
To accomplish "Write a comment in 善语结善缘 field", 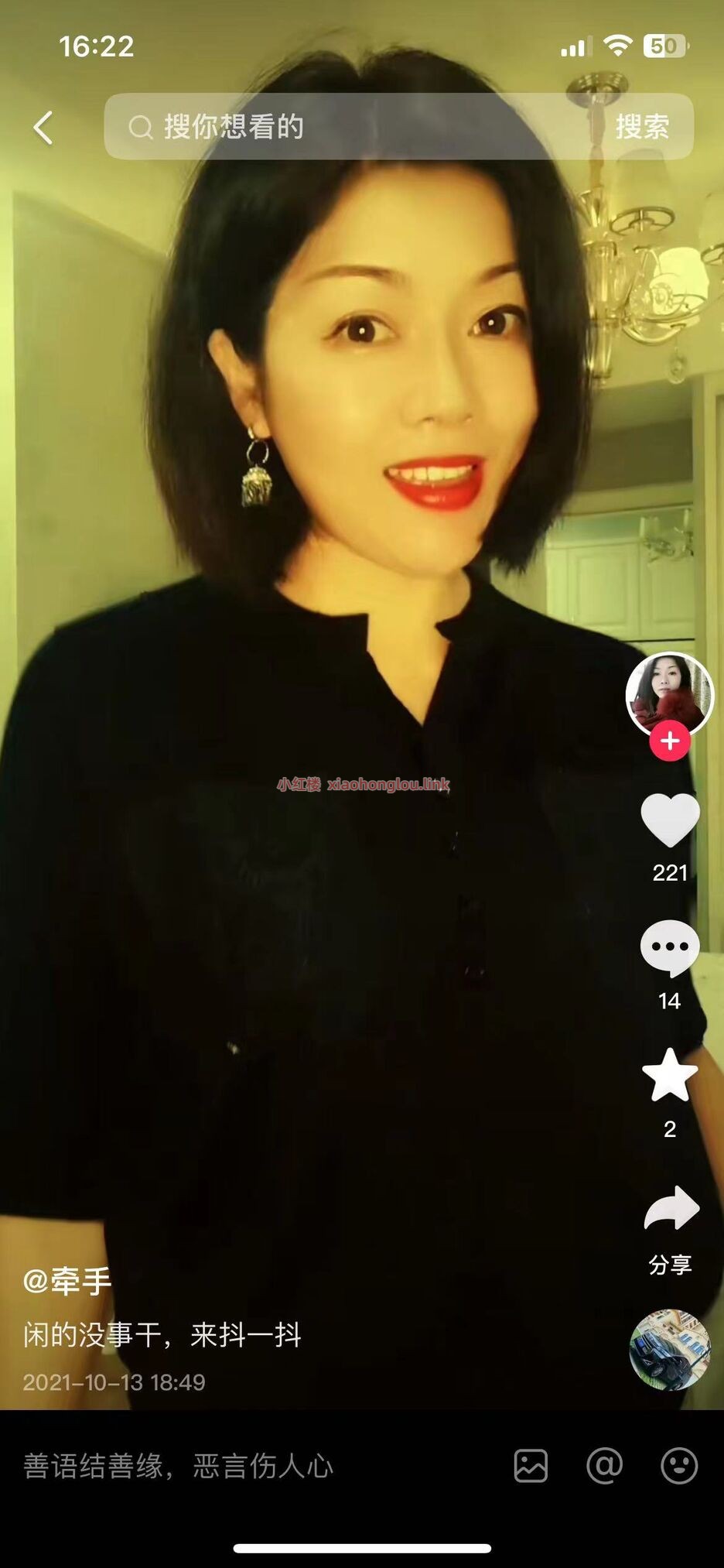I will pyautogui.click(x=232, y=1466).
